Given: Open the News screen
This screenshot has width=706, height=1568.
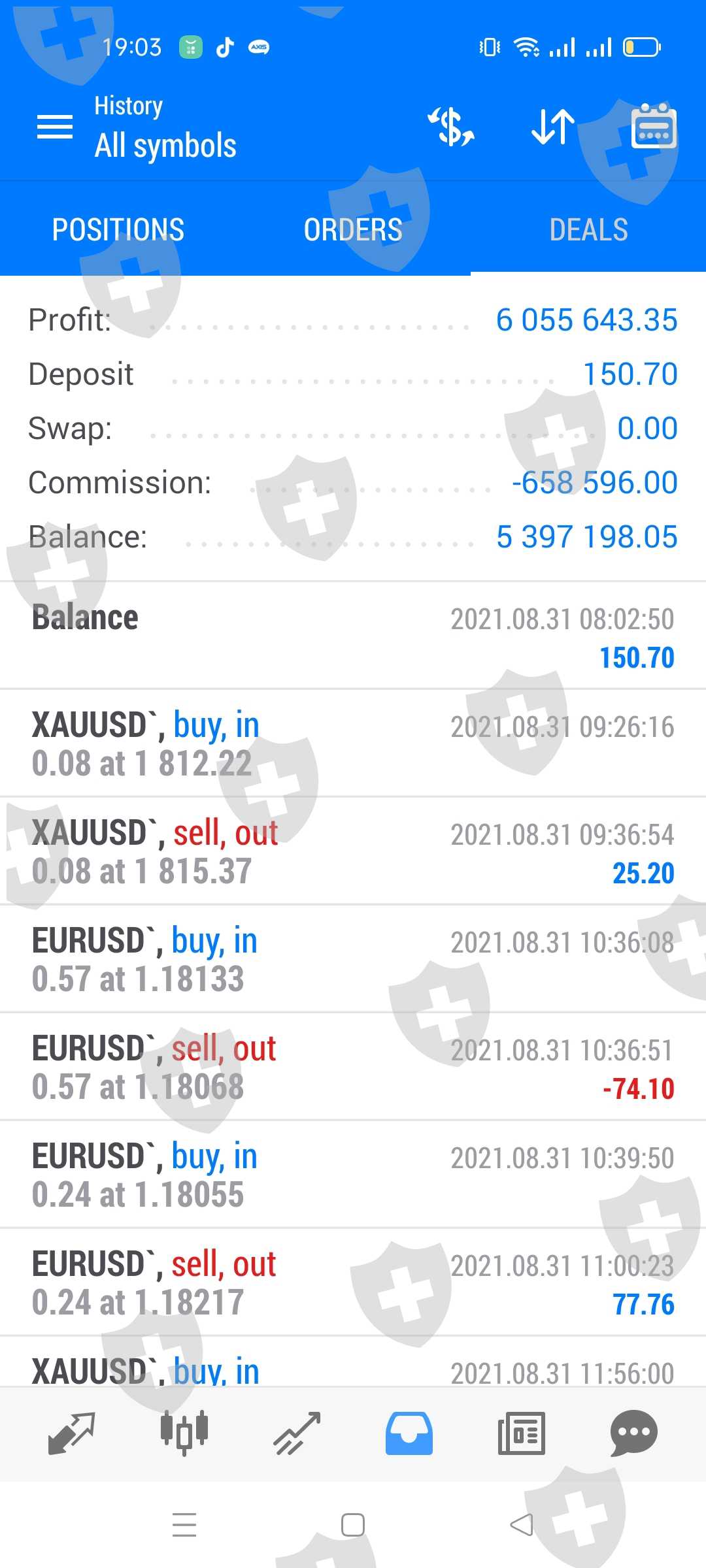Looking at the screenshot, I should 521,1433.
